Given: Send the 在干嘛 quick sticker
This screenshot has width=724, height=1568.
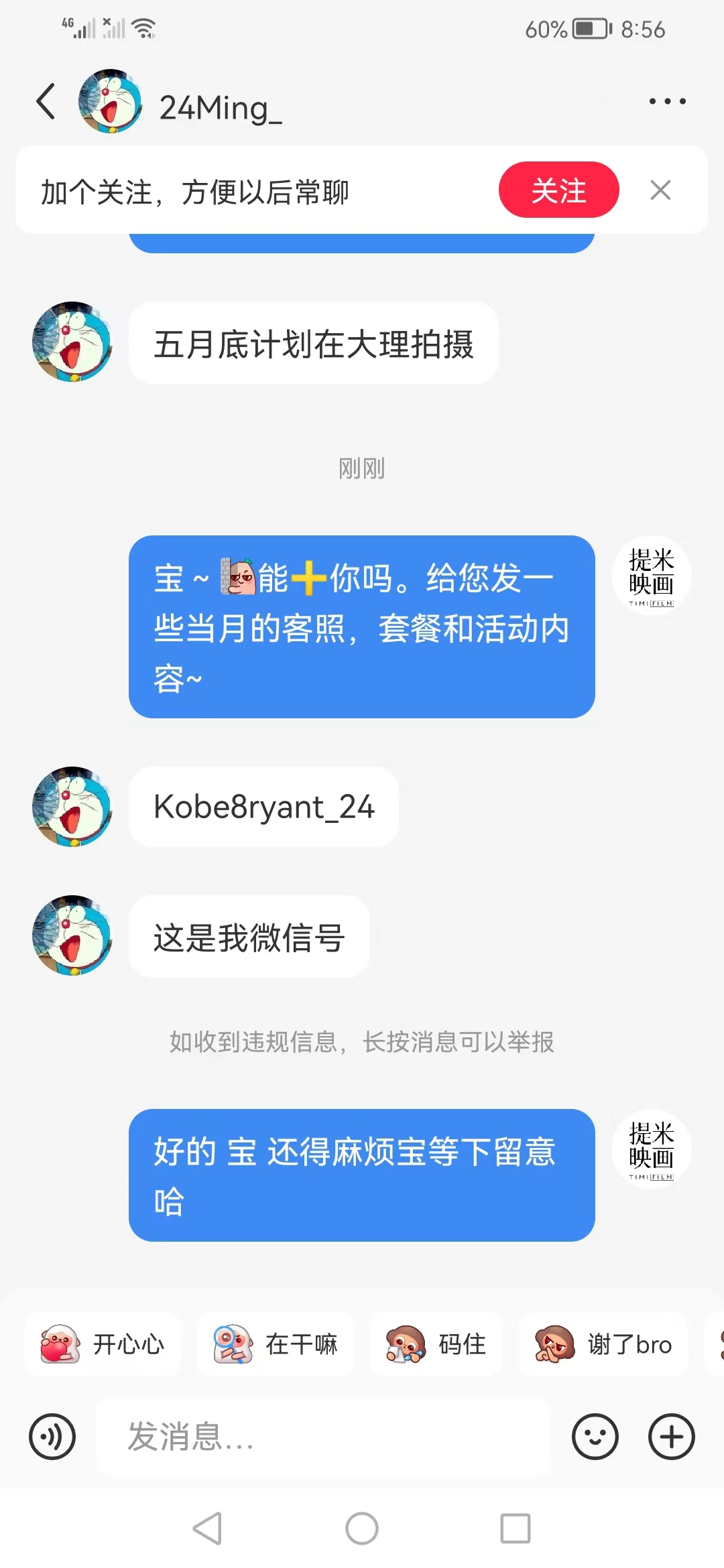Looking at the screenshot, I should [x=275, y=1344].
